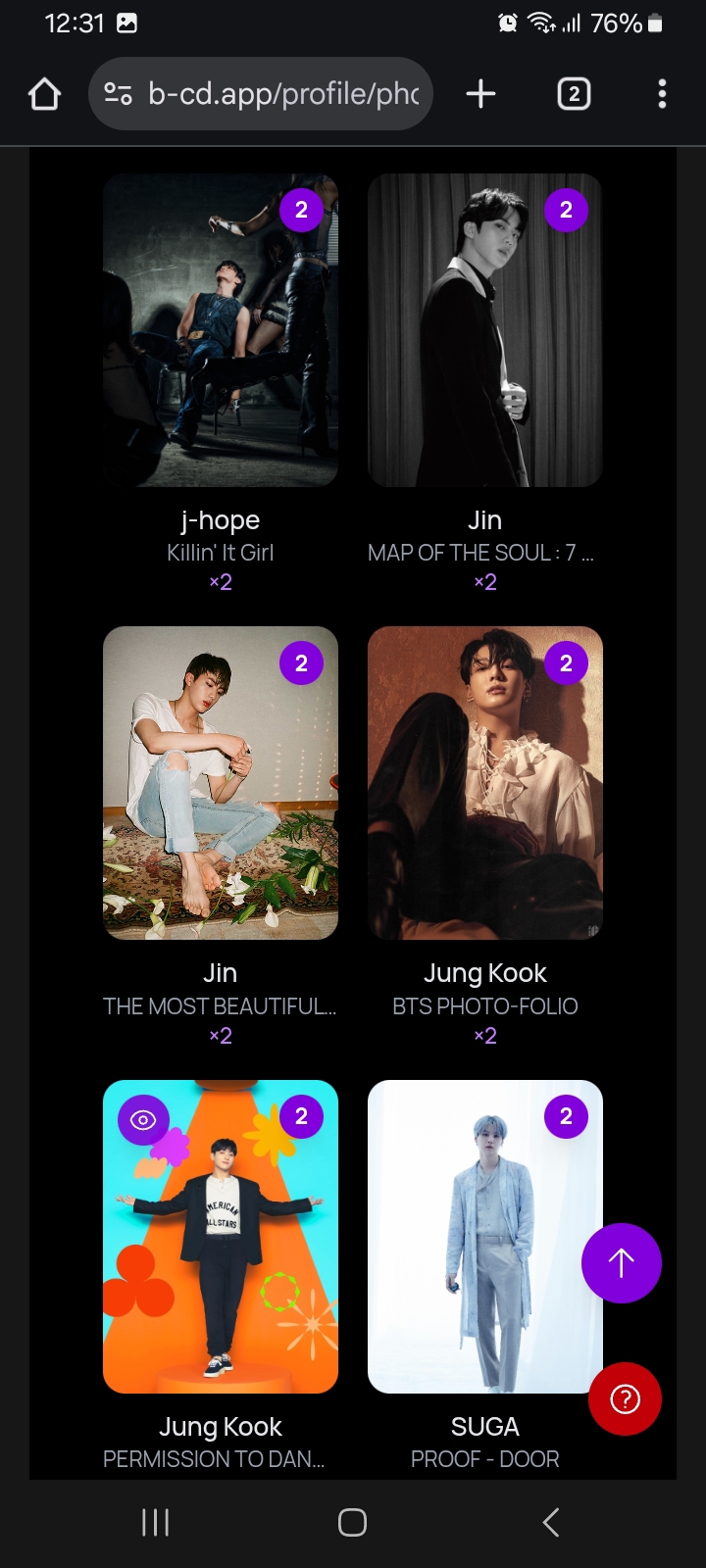View Jin MAP OF THE SOUL card
The width and height of the screenshot is (706, 1568).
484,330
